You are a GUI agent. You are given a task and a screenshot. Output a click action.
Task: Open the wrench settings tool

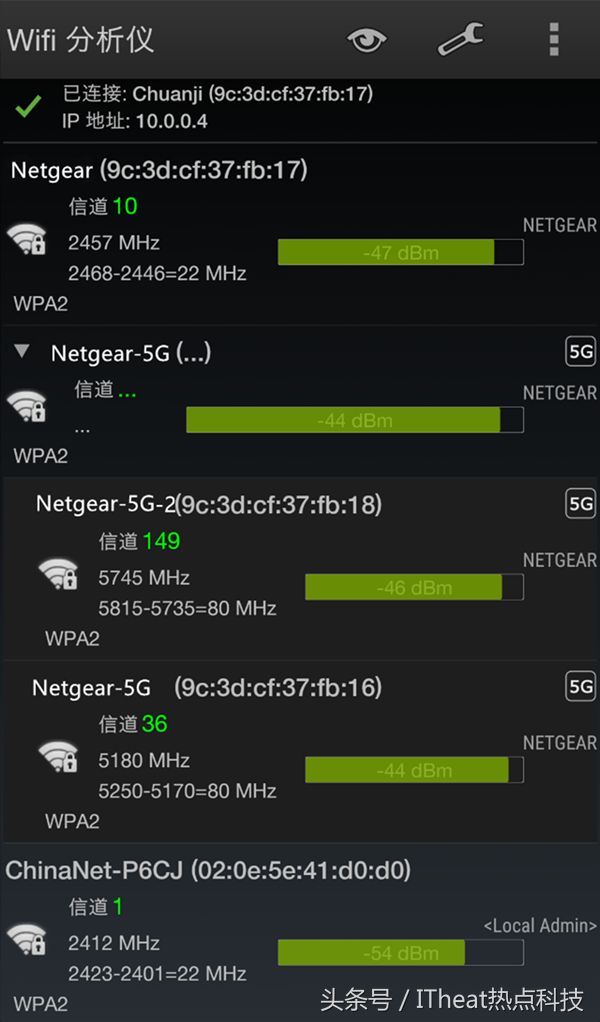click(461, 39)
